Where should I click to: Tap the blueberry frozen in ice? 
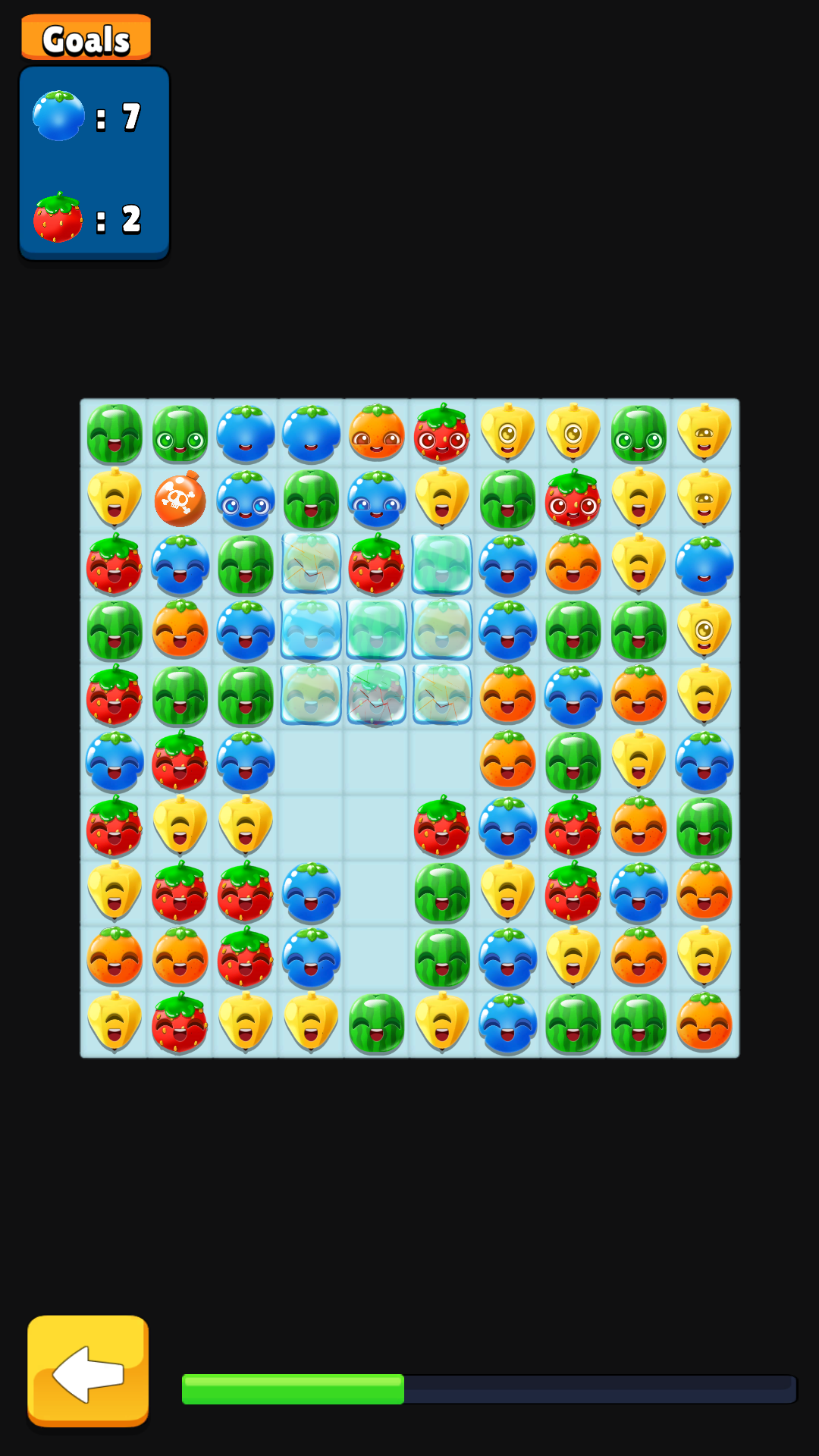311,629
